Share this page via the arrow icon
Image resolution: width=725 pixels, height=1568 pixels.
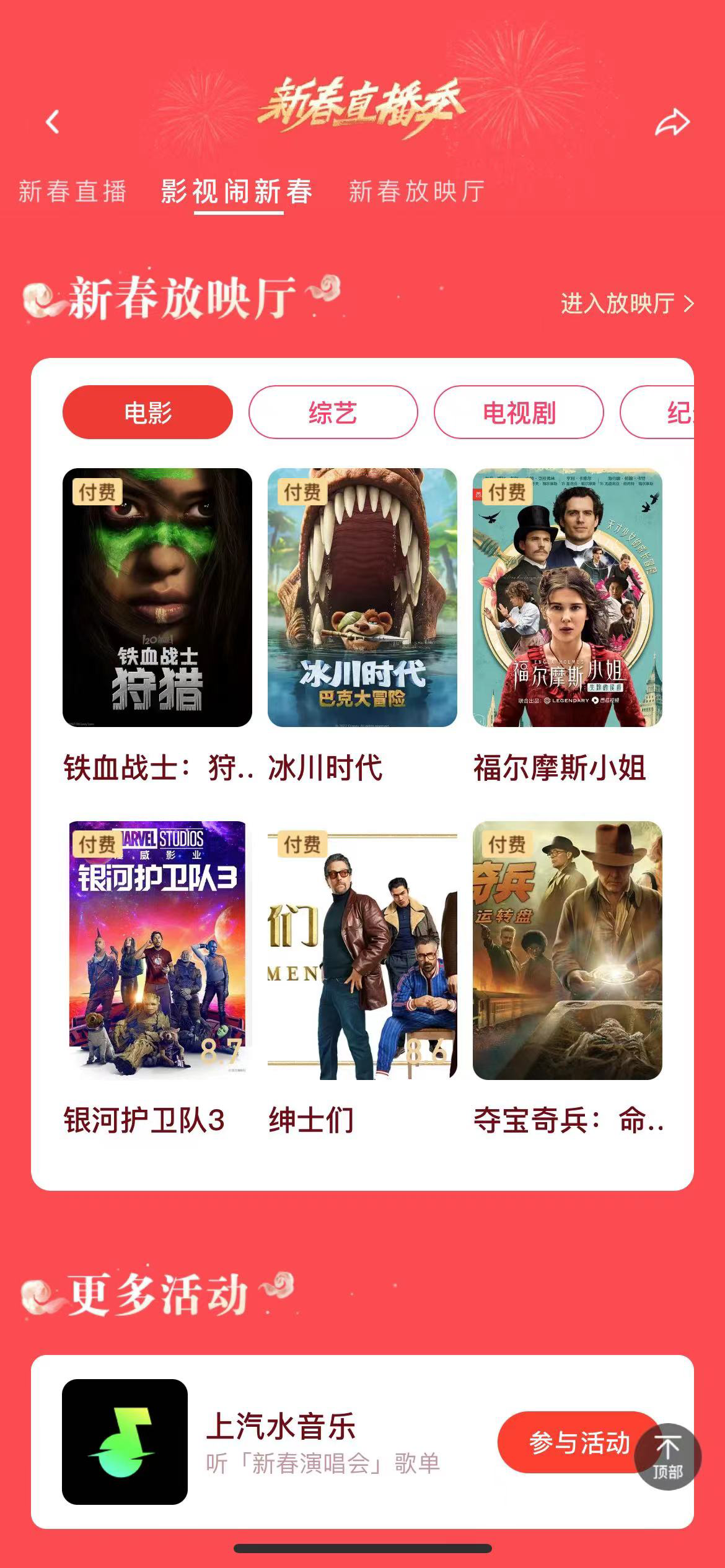(x=672, y=122)
